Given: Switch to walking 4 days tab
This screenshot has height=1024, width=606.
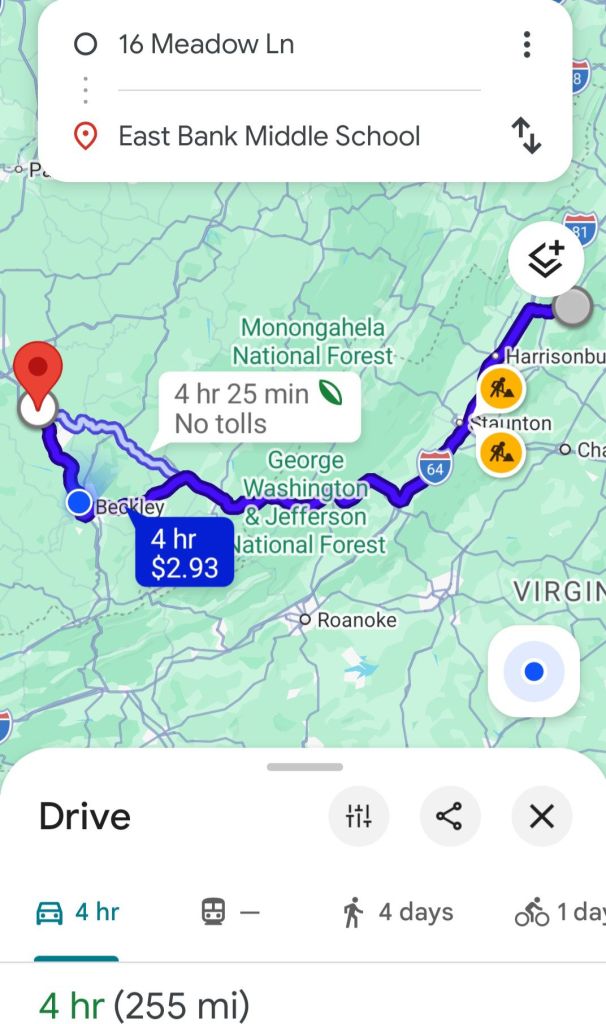Looking at the screenshot, I should pos(397,912).
